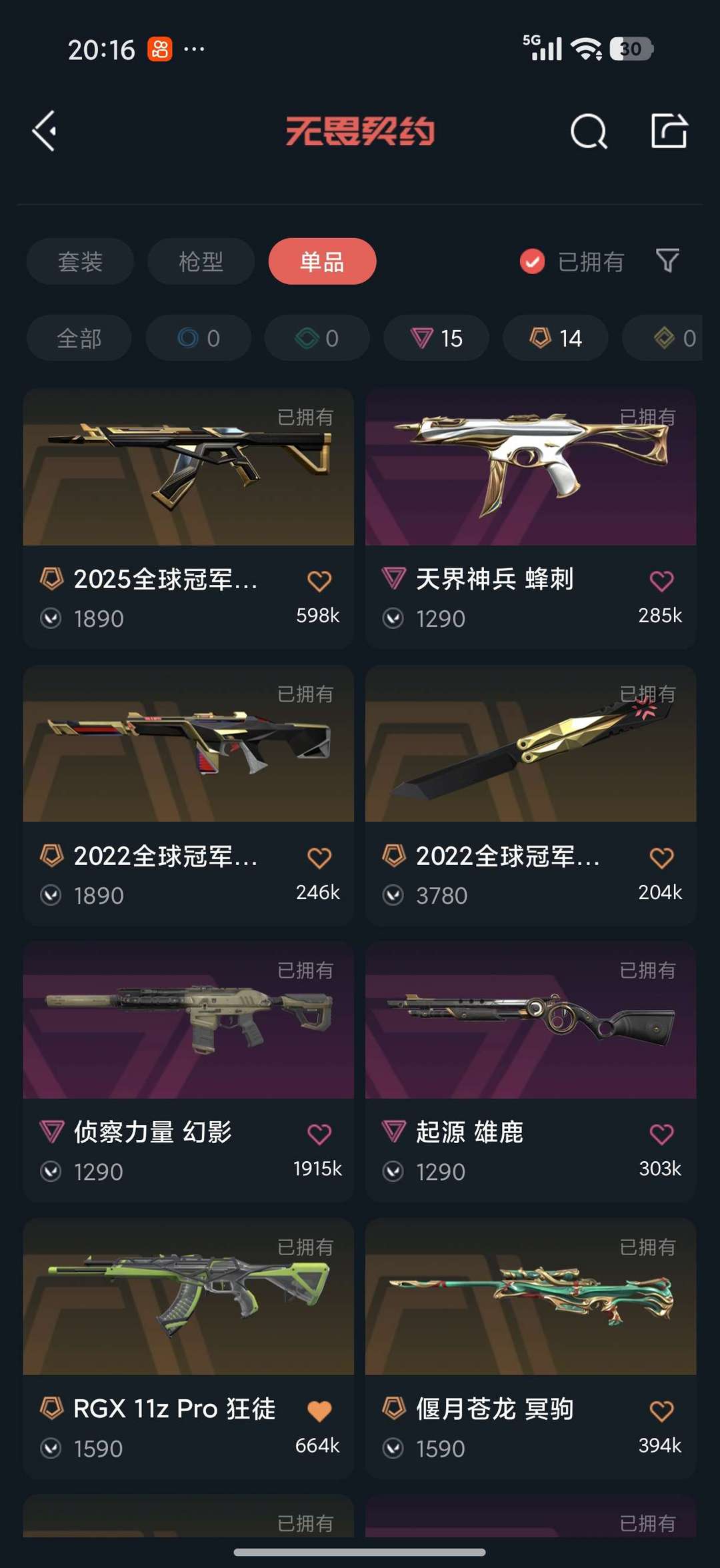Click the 全部 filter chip
The height and width of the screenshot is (1568, 720).
[x=78, y=338]
